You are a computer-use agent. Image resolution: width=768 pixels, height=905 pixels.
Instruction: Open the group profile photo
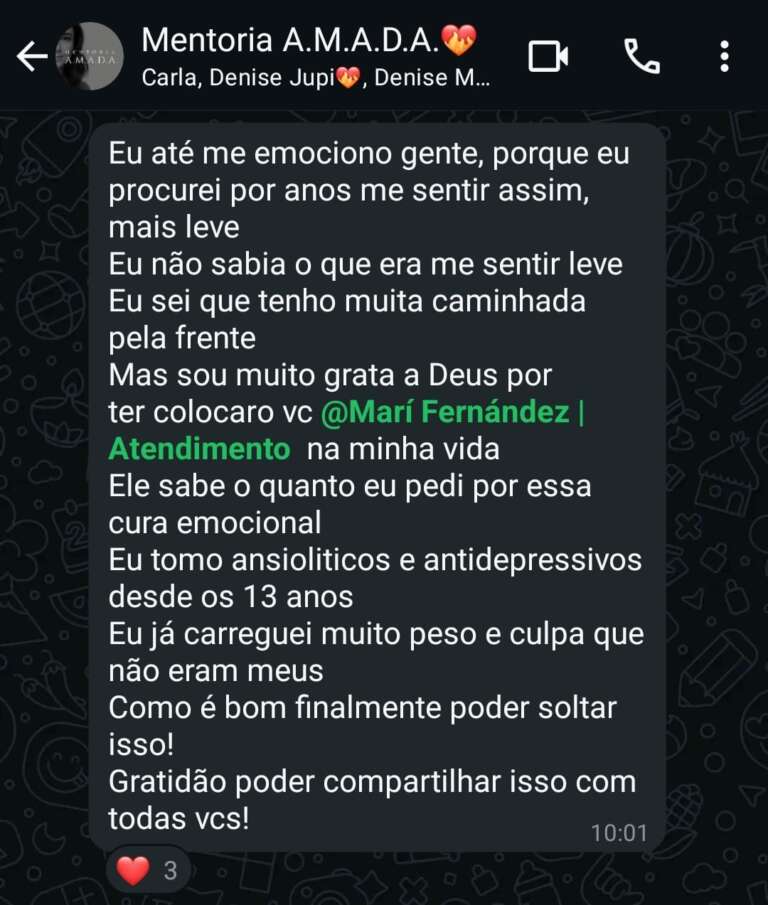tap(90, 56)
